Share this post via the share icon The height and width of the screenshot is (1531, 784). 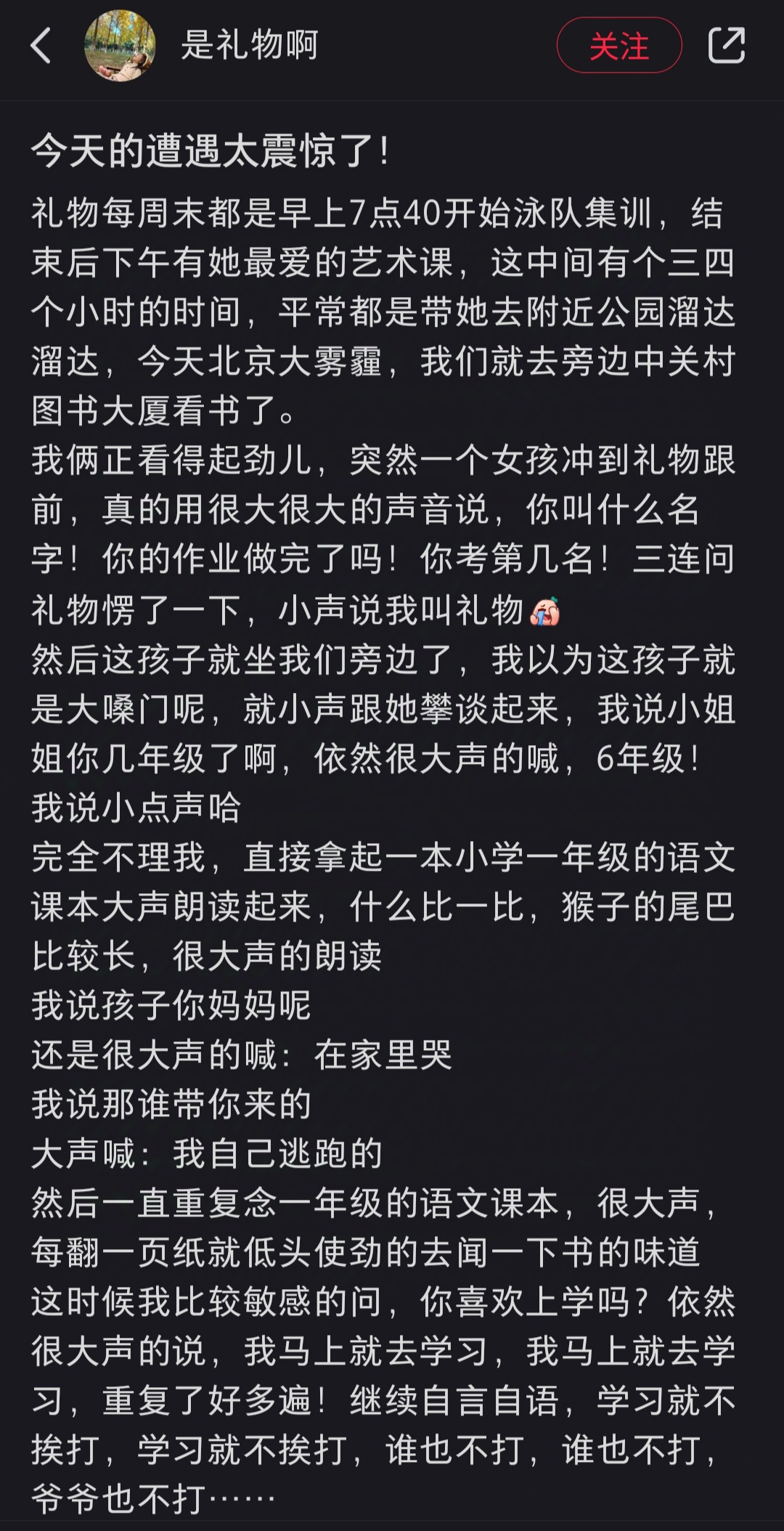point(727,45)
